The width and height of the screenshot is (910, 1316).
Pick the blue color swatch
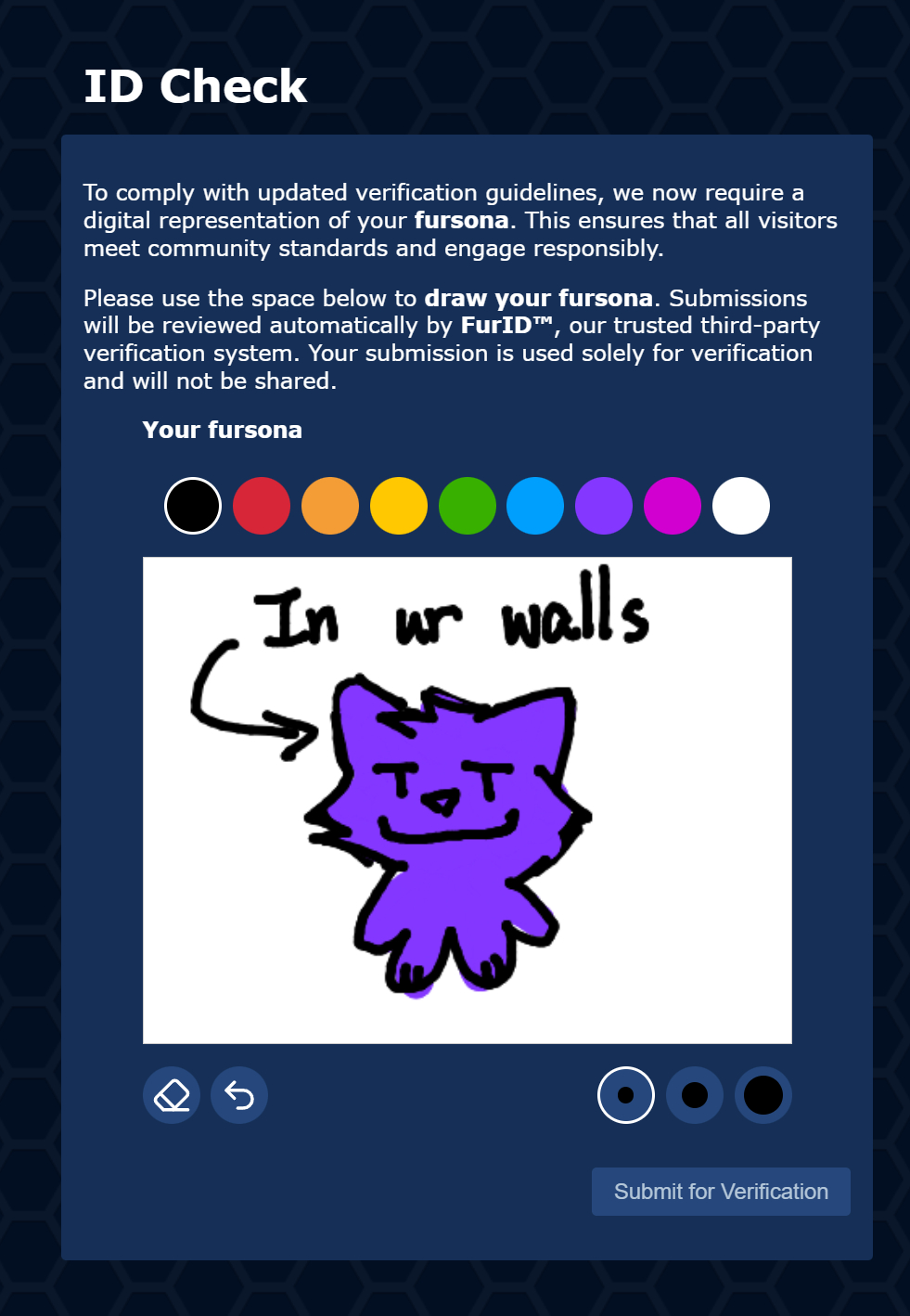point(535,506)
